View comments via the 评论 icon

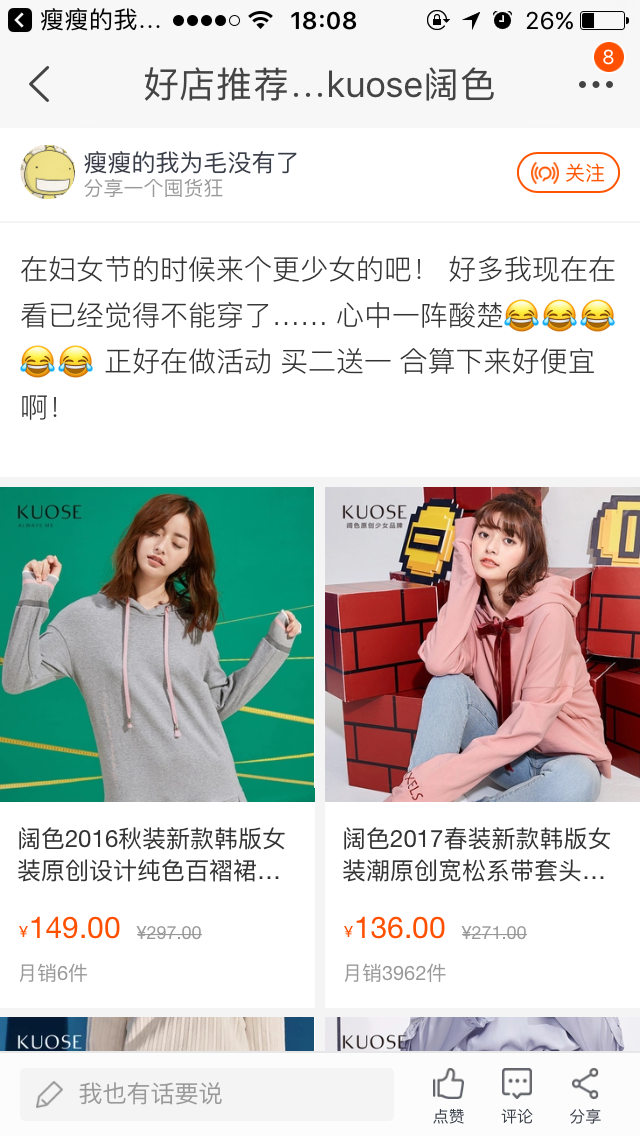click(x=517, y=1094)
